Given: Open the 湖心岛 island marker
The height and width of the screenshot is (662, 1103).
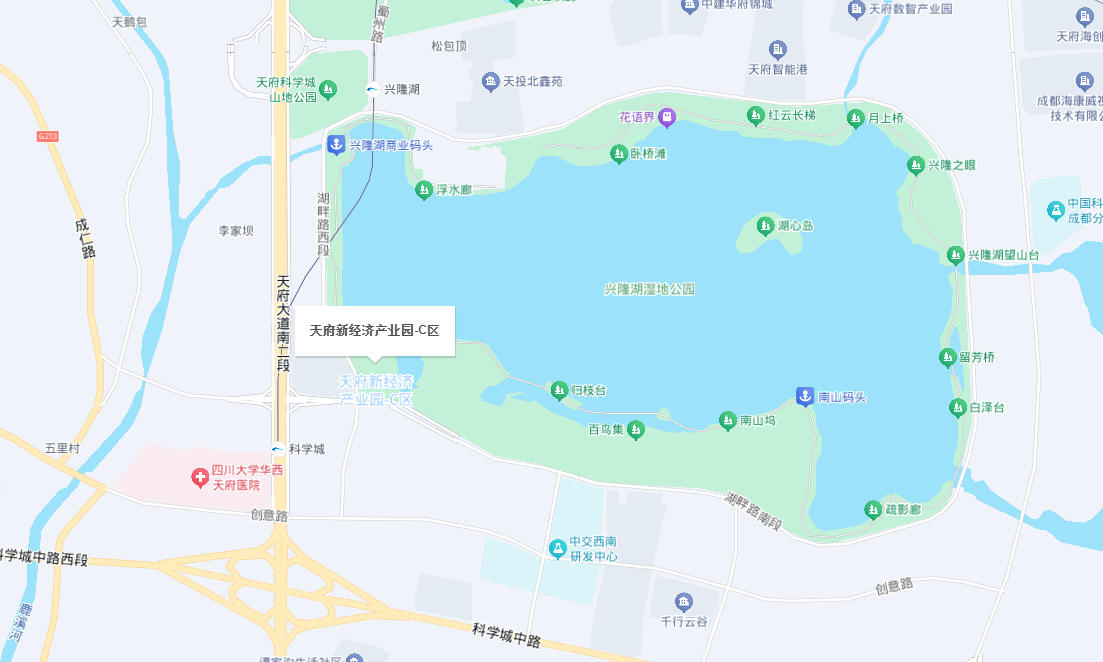Looking at the screenshot, I should click(765, 225).
